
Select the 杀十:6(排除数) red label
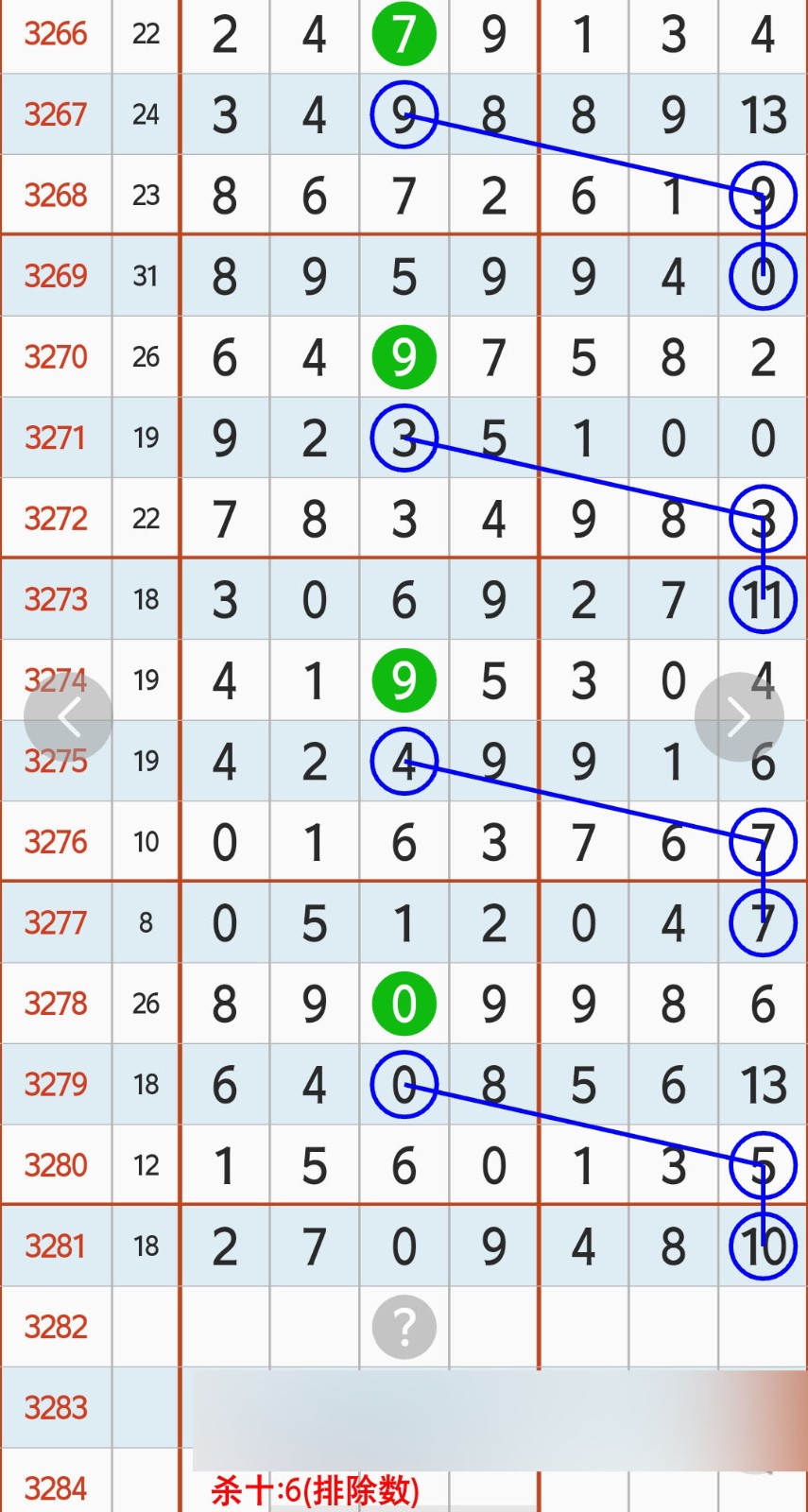point(315,1488)
